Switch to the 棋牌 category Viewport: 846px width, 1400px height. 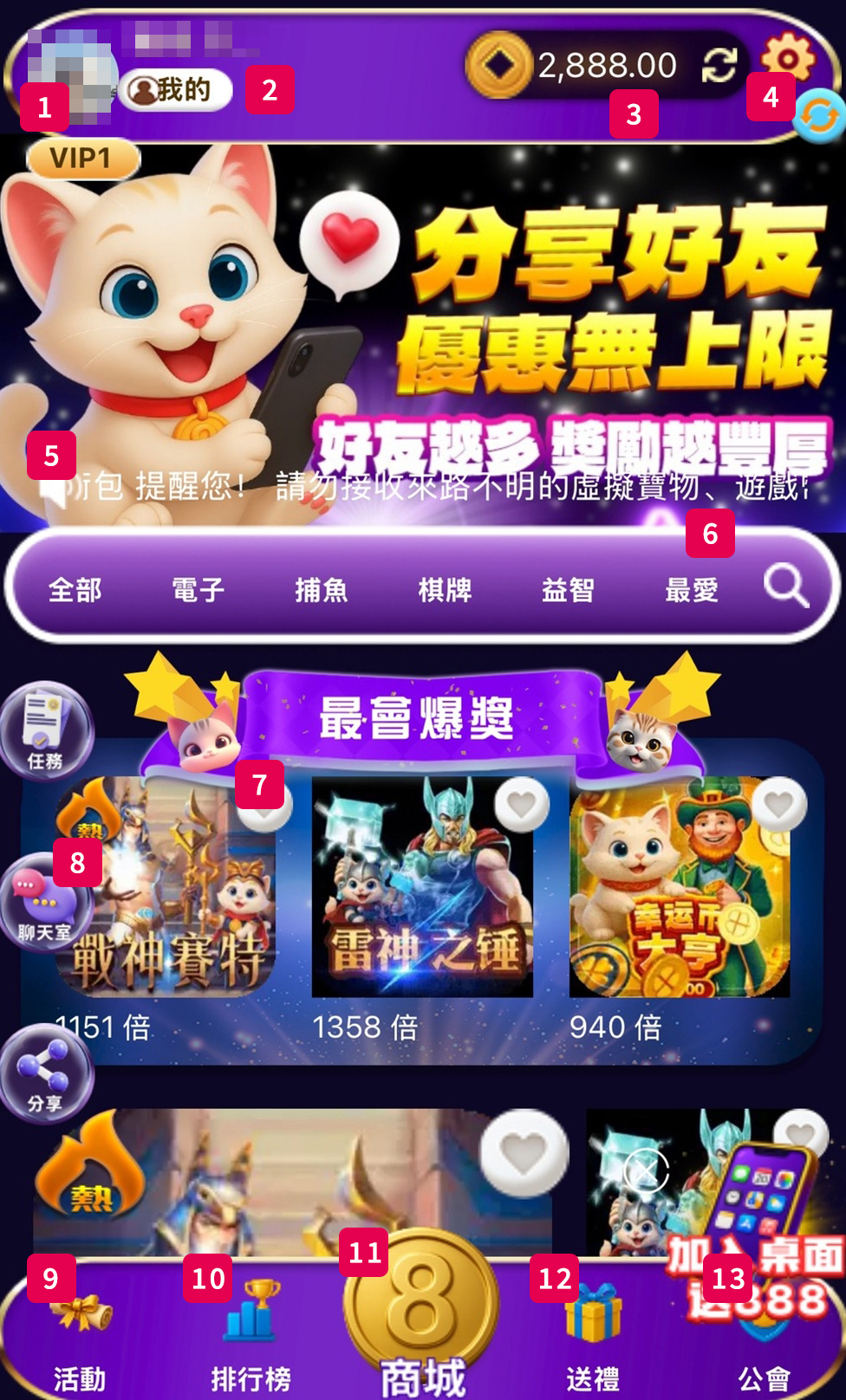point(445,591)
